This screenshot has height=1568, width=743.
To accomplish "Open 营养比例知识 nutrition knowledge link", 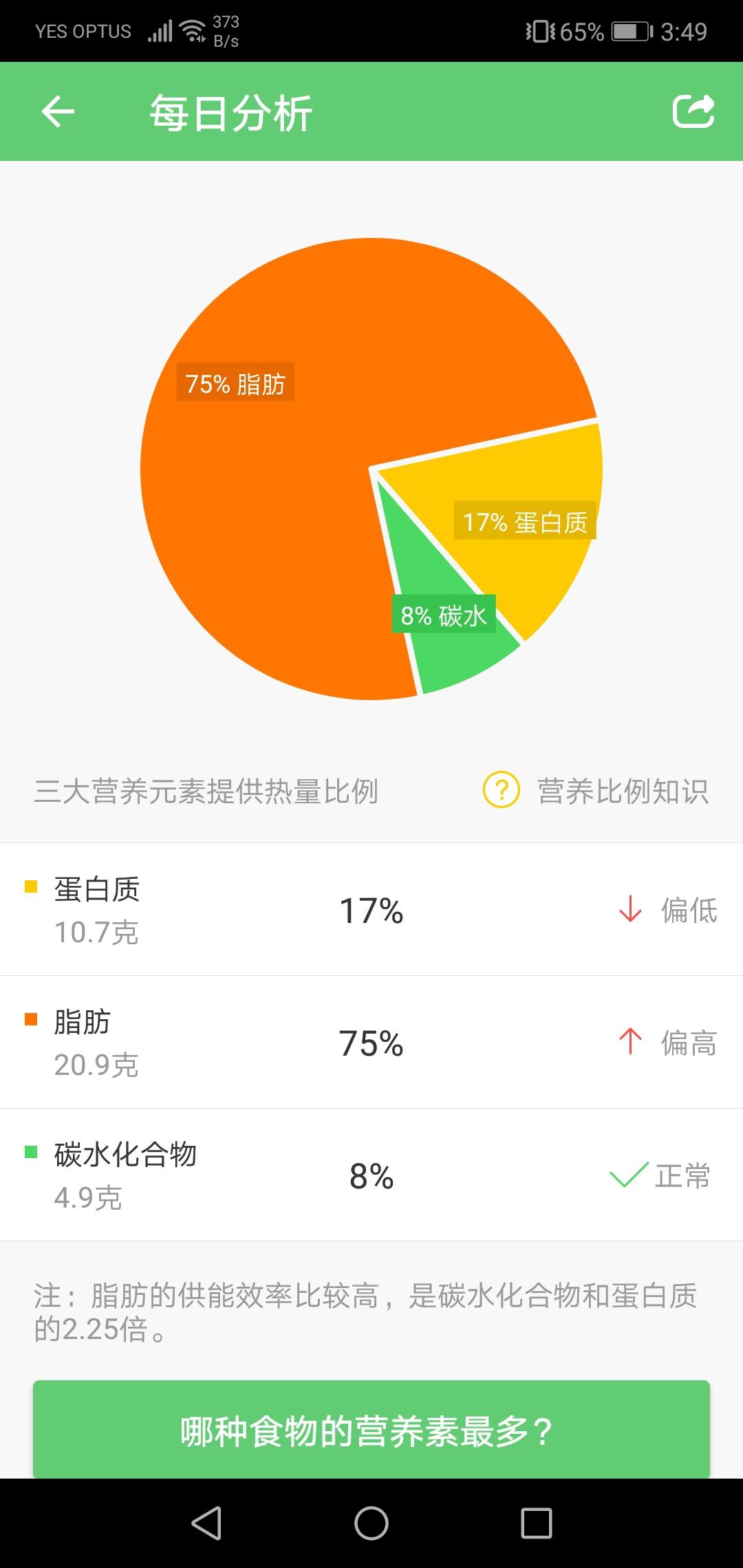I will point(623,791).
